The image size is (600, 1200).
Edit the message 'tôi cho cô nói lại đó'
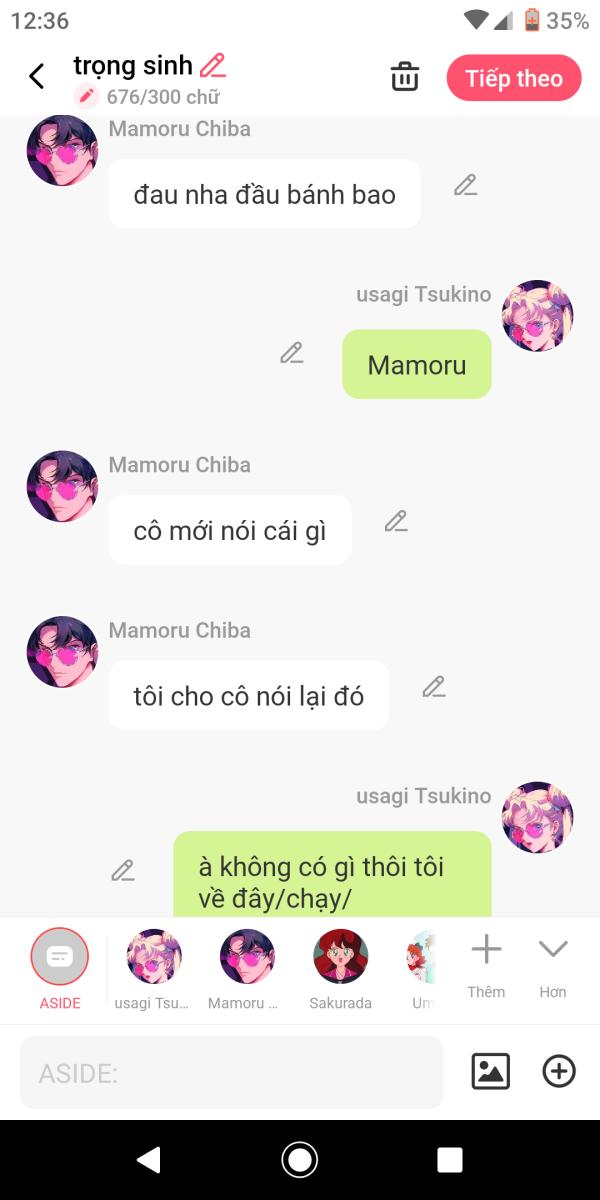click(x=433, y=687)
